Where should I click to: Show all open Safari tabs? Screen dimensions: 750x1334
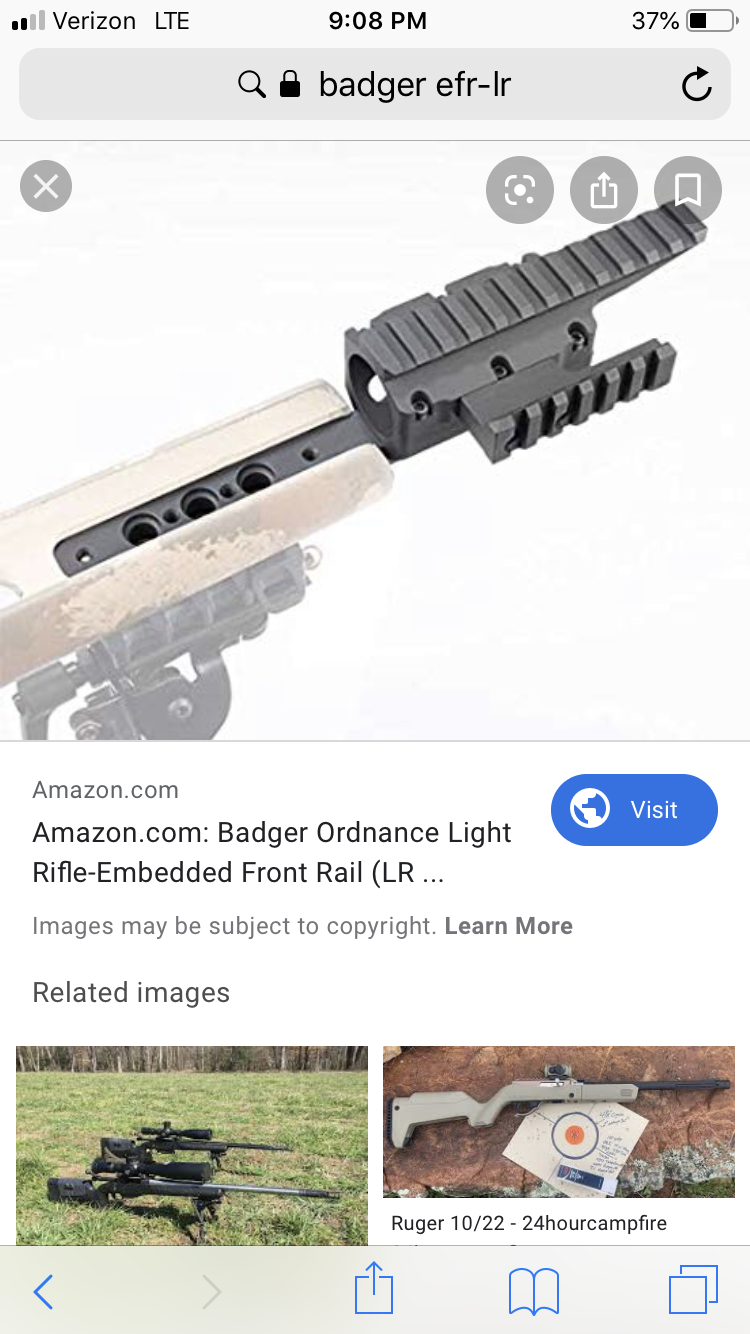click(x=693, y=1290)
